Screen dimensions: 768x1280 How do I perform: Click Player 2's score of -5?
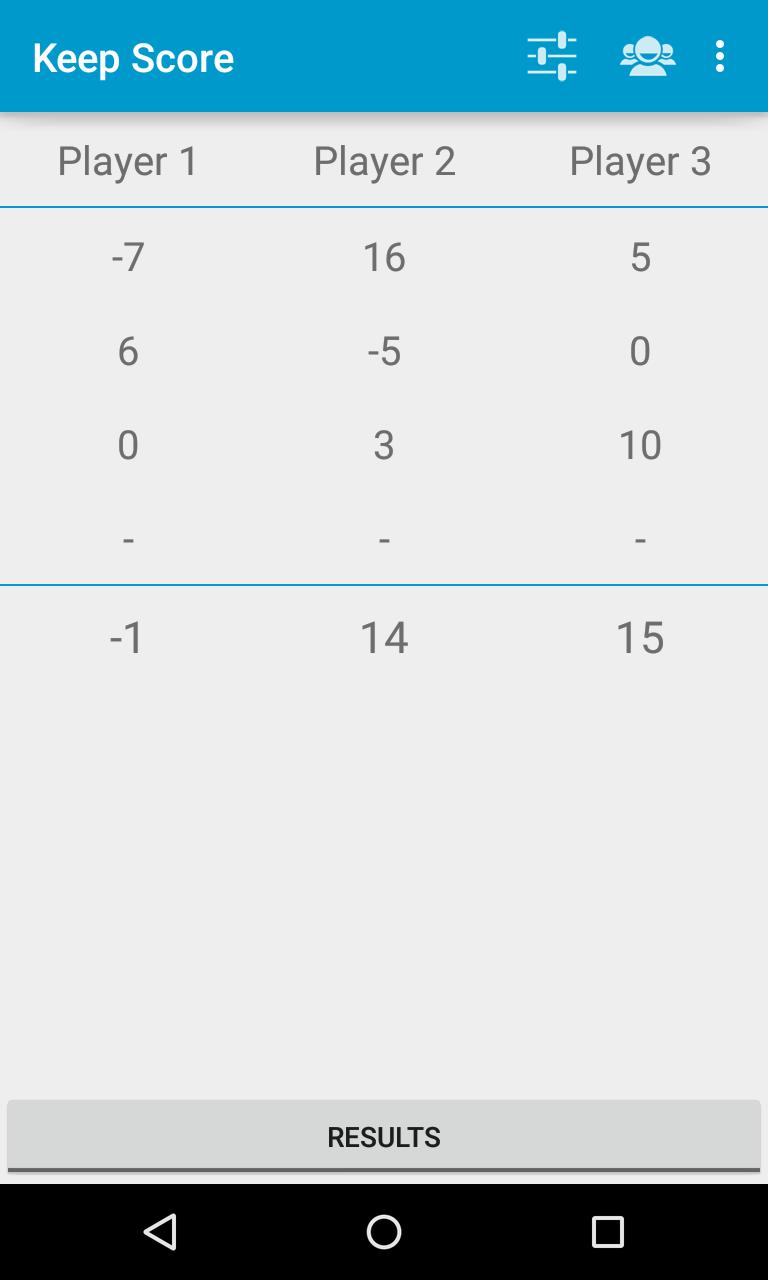384,351
